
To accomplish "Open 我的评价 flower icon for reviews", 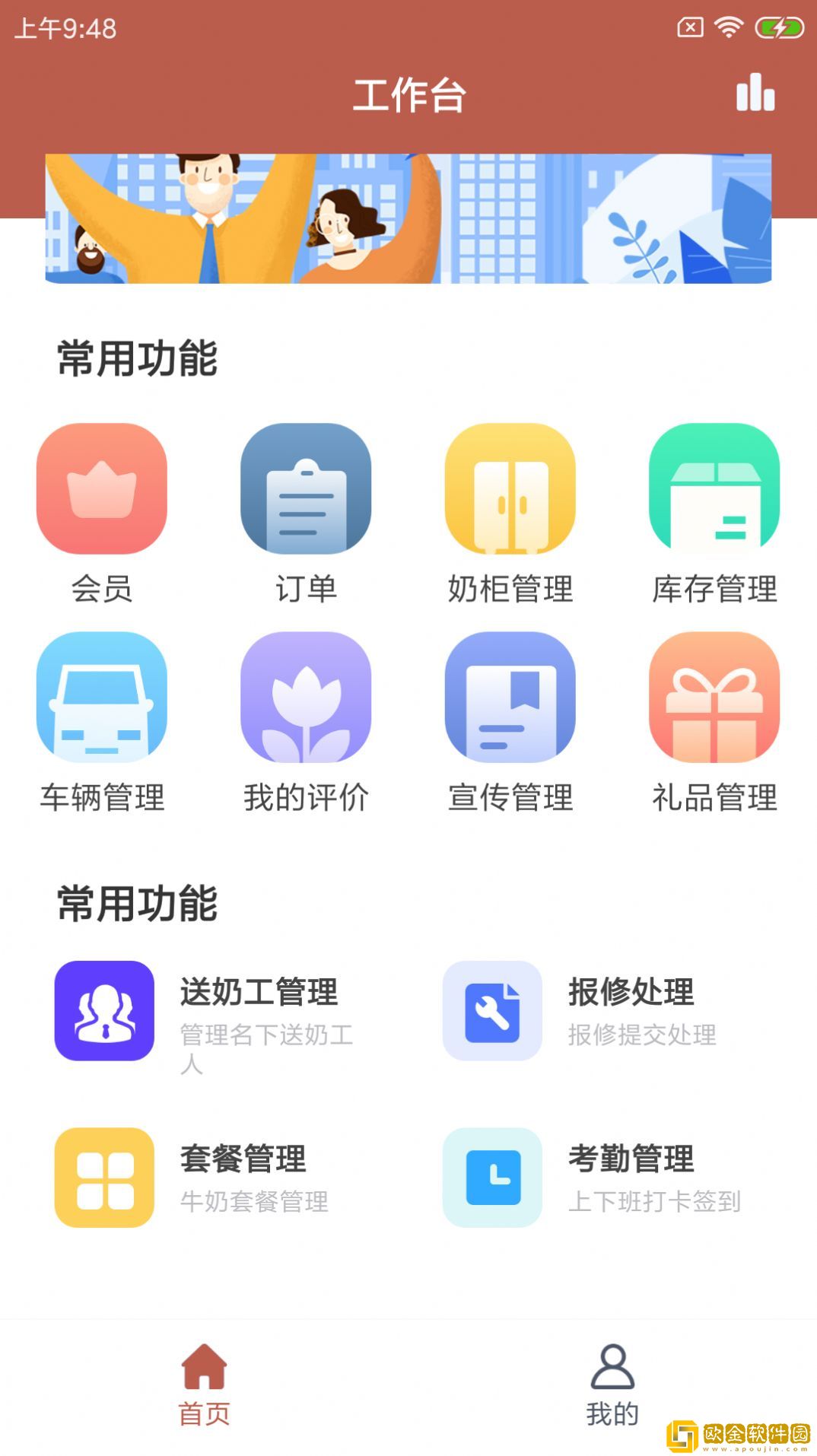I will pos(306,700).
